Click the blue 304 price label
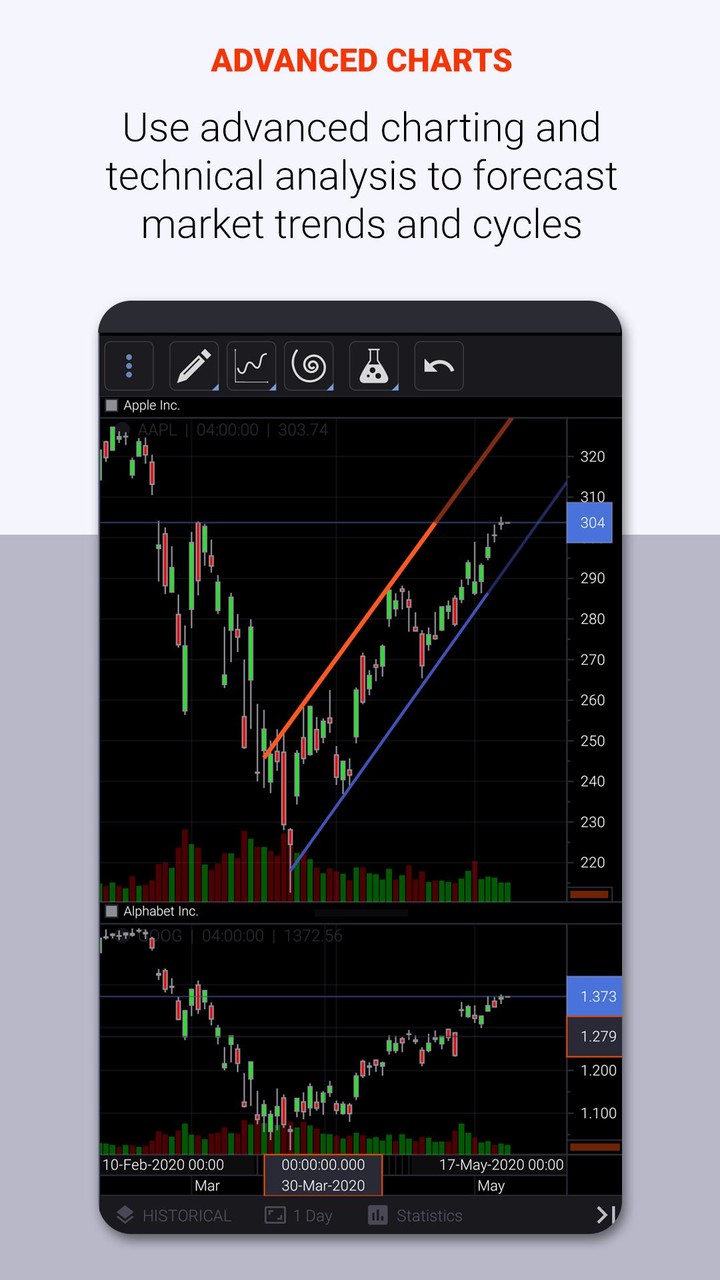This screenshot has width=720, height=1280. [x=589, y=523]
